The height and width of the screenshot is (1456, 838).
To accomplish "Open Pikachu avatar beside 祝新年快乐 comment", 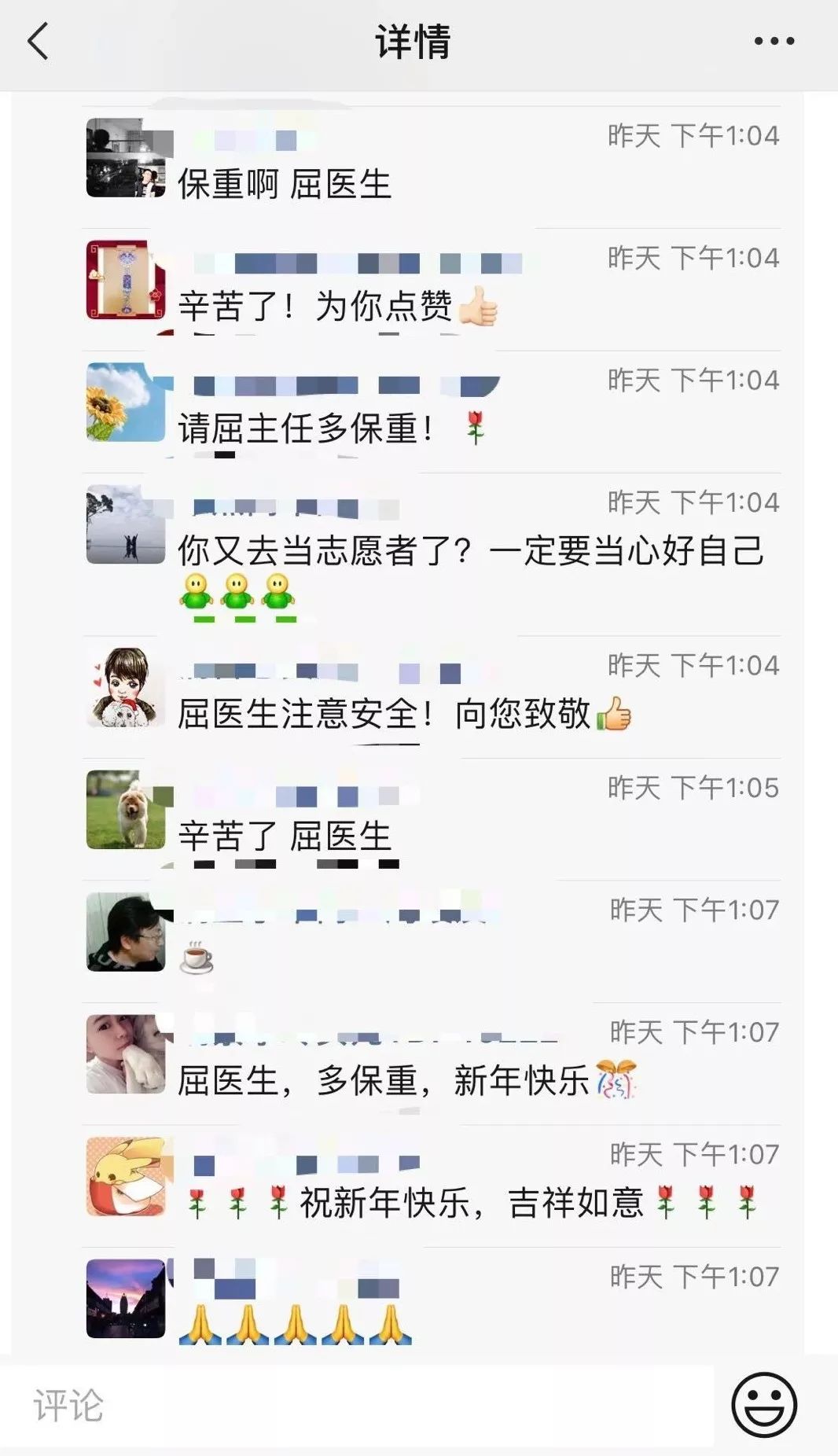I will [x=126, y=1176].
